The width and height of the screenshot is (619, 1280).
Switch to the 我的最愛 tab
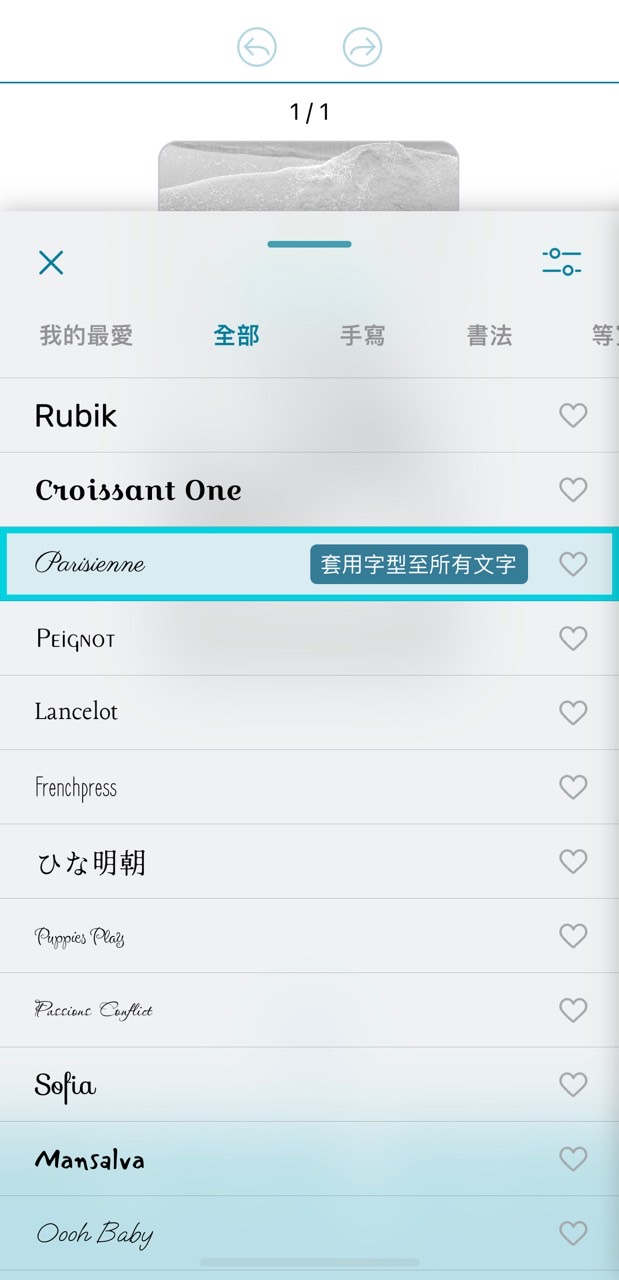tap(86, 336)
